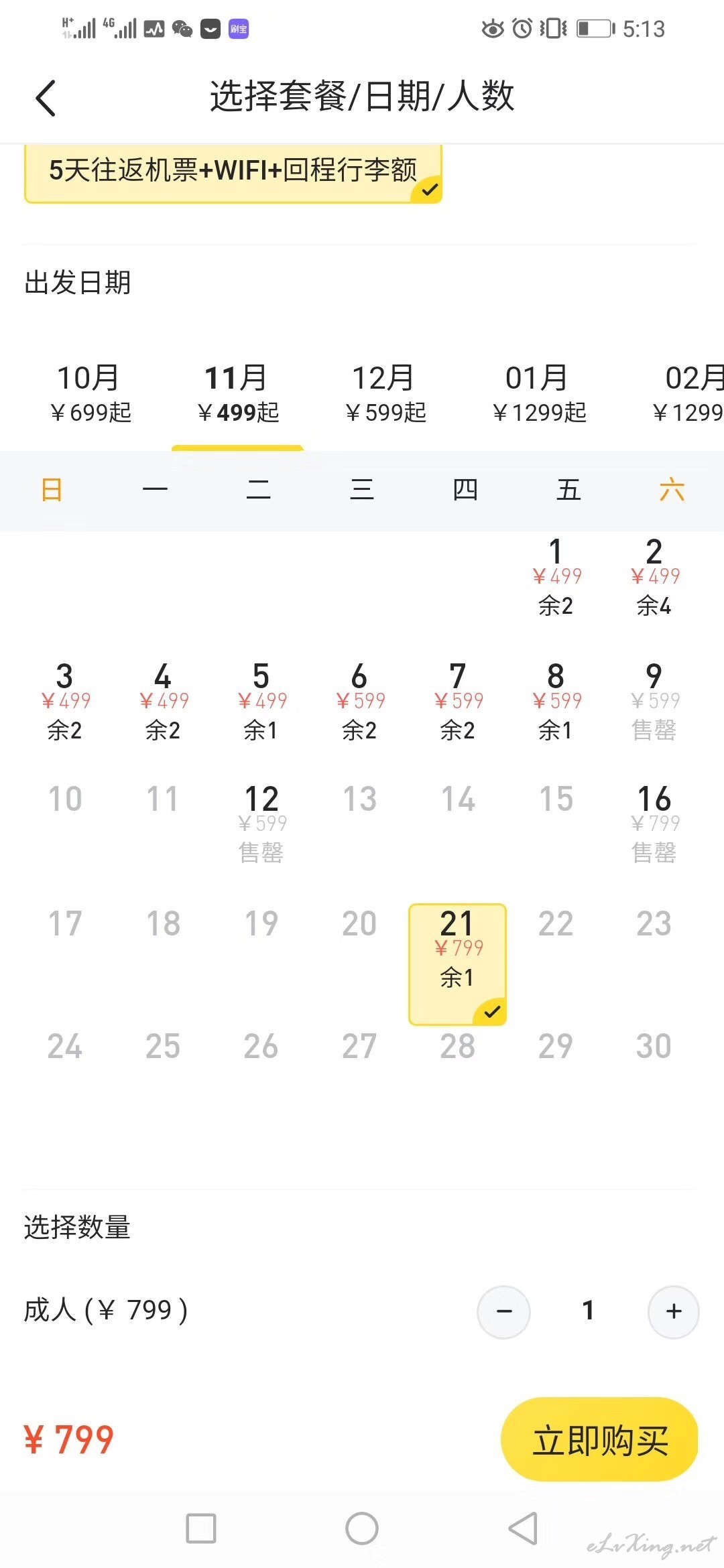Switch to the 01月 month tab

coord(538,393)
